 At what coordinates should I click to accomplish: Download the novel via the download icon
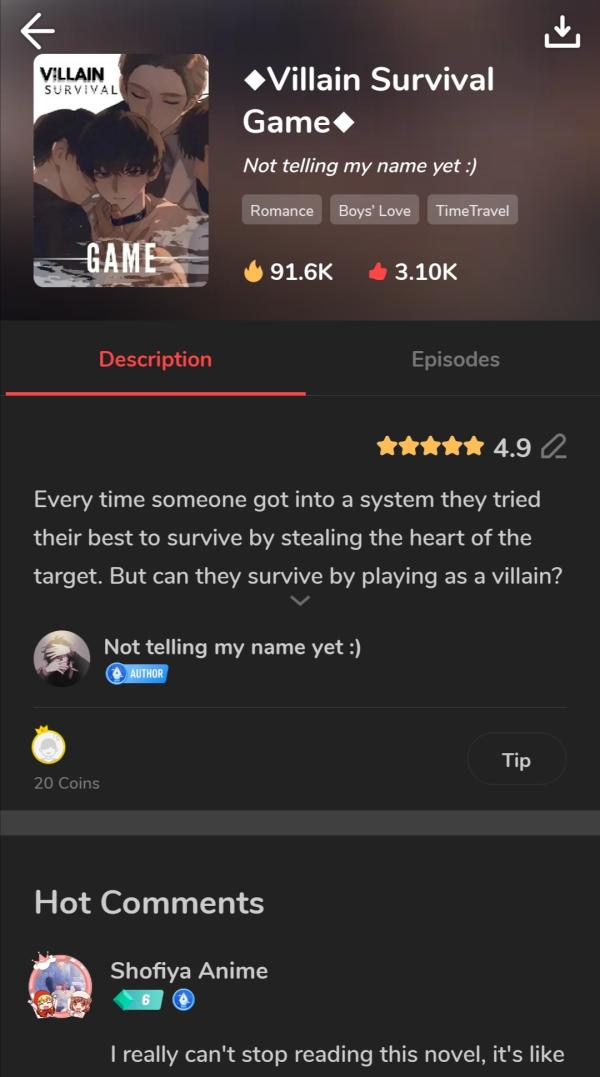[x=562, y=32]
